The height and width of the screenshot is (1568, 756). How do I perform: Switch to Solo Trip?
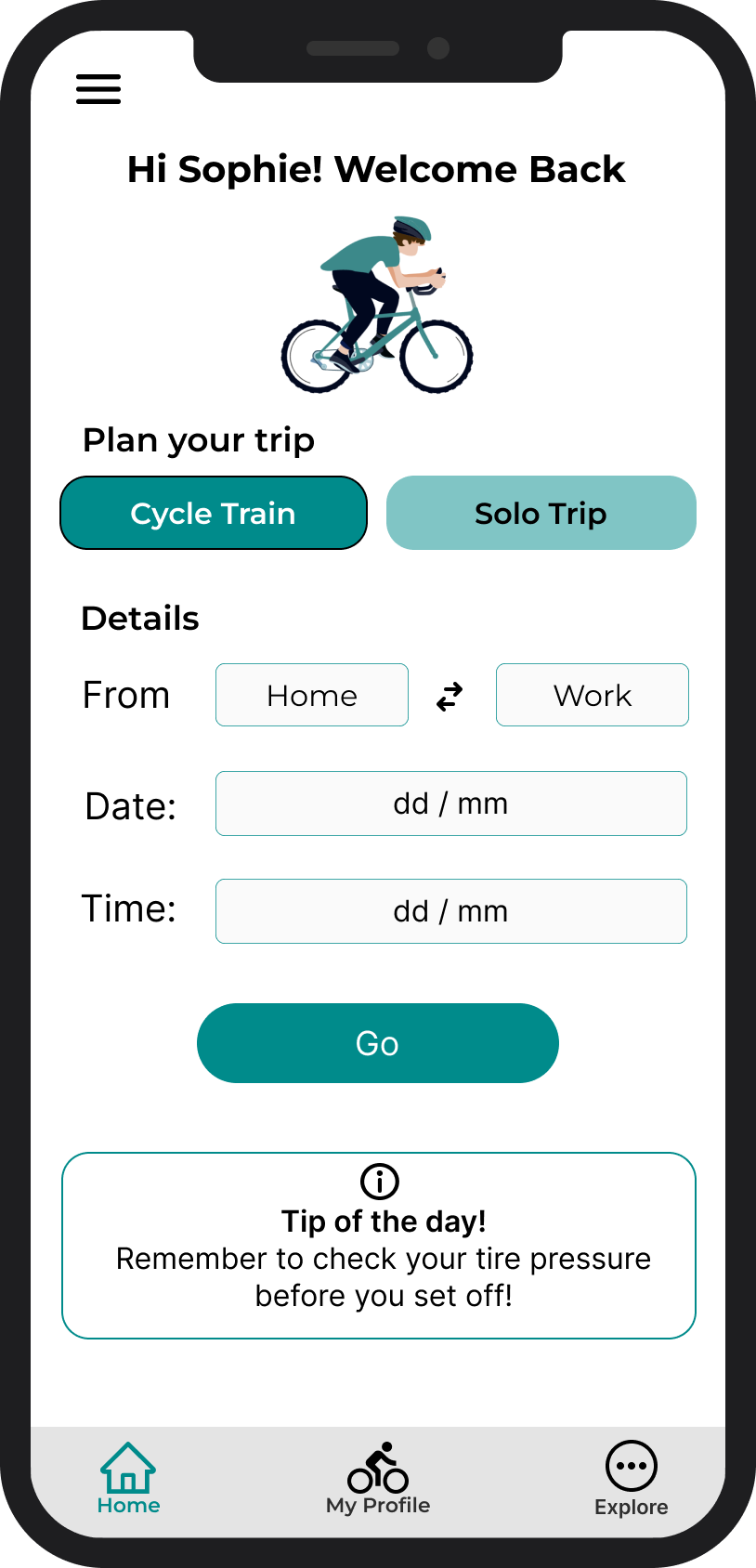(541, 513)
